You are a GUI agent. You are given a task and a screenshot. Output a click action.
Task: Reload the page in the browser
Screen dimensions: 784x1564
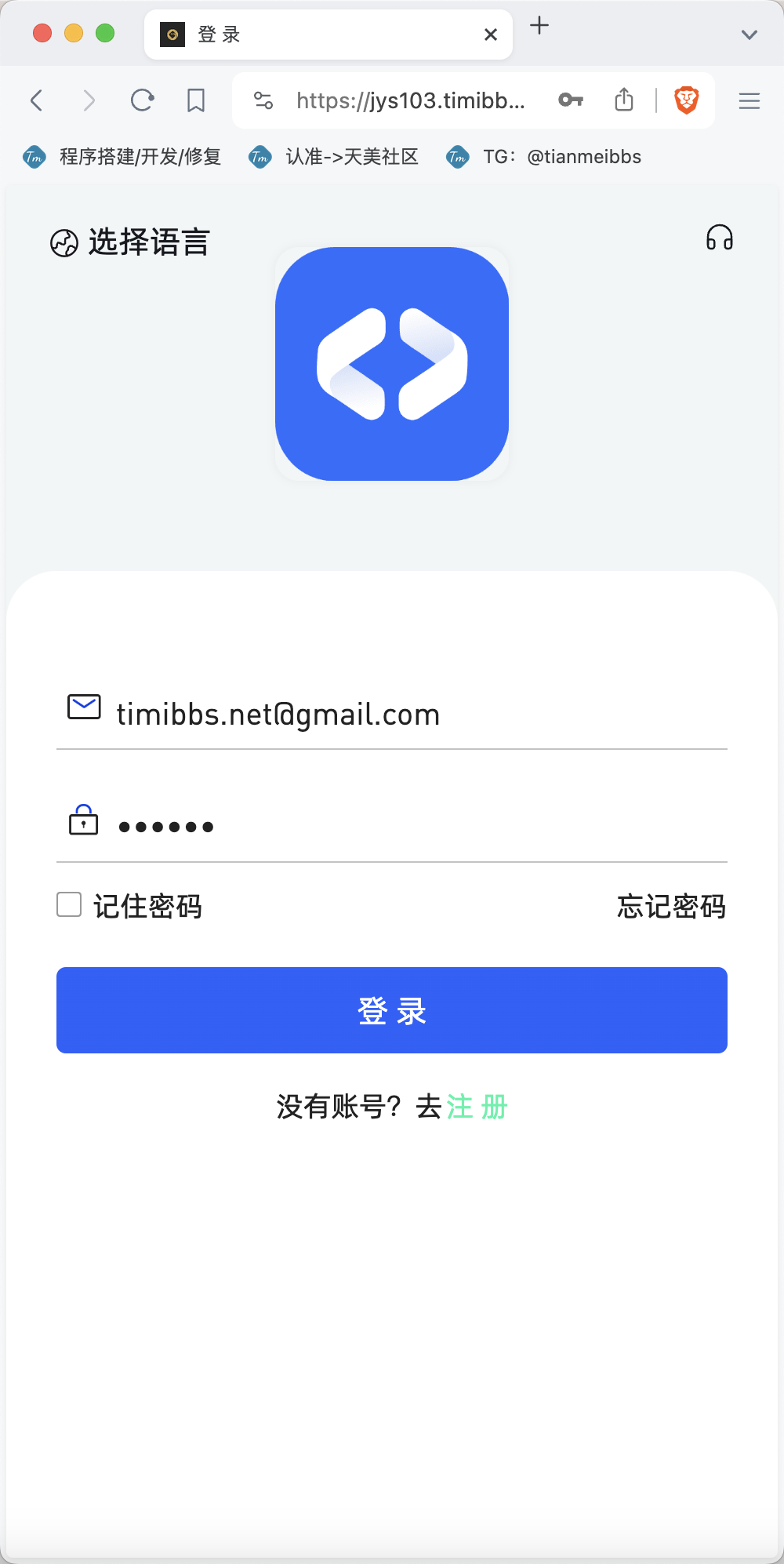(x=142, y=100)
